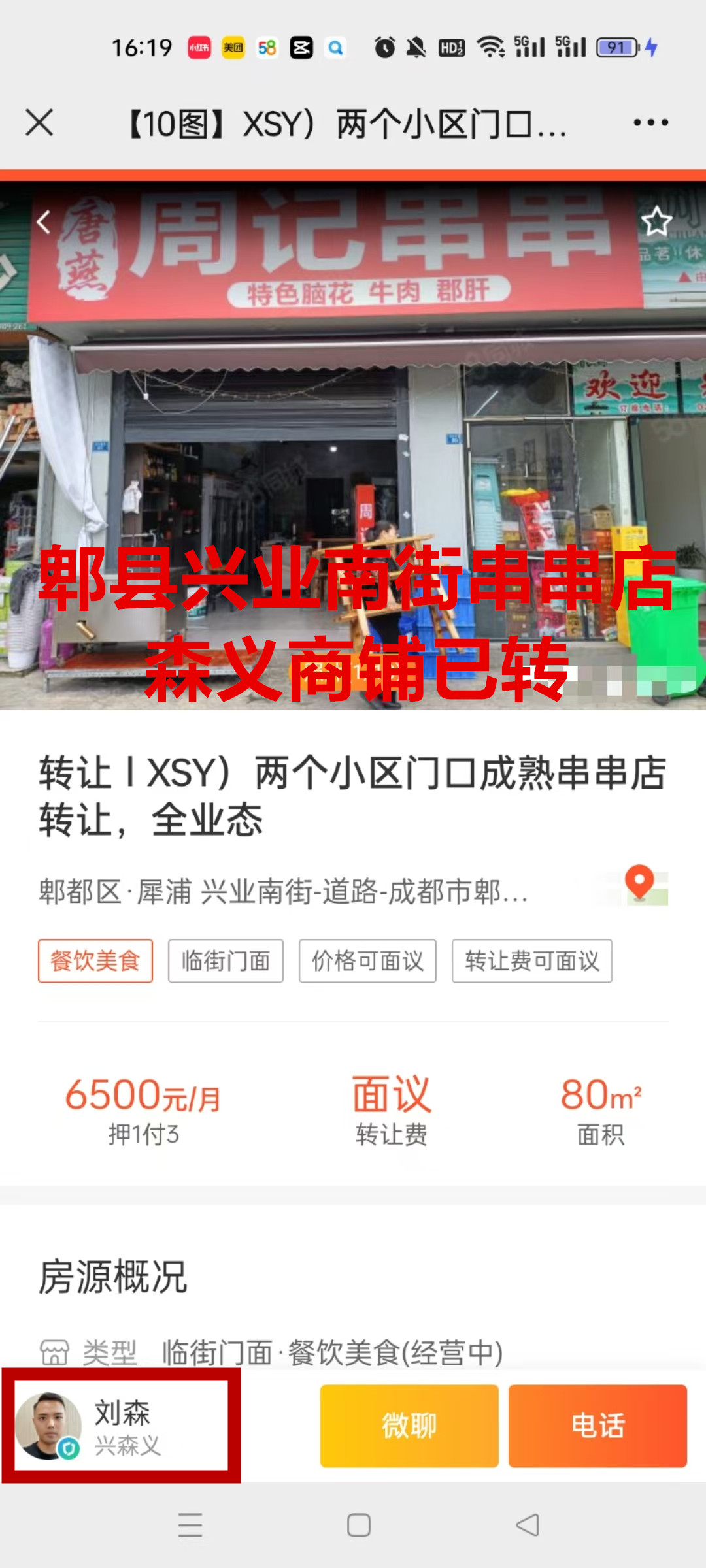Call the agent via 电话 button
The width and height of the screenshot is (706, 1568).
pyautogui.click(x=597, y=1426)
